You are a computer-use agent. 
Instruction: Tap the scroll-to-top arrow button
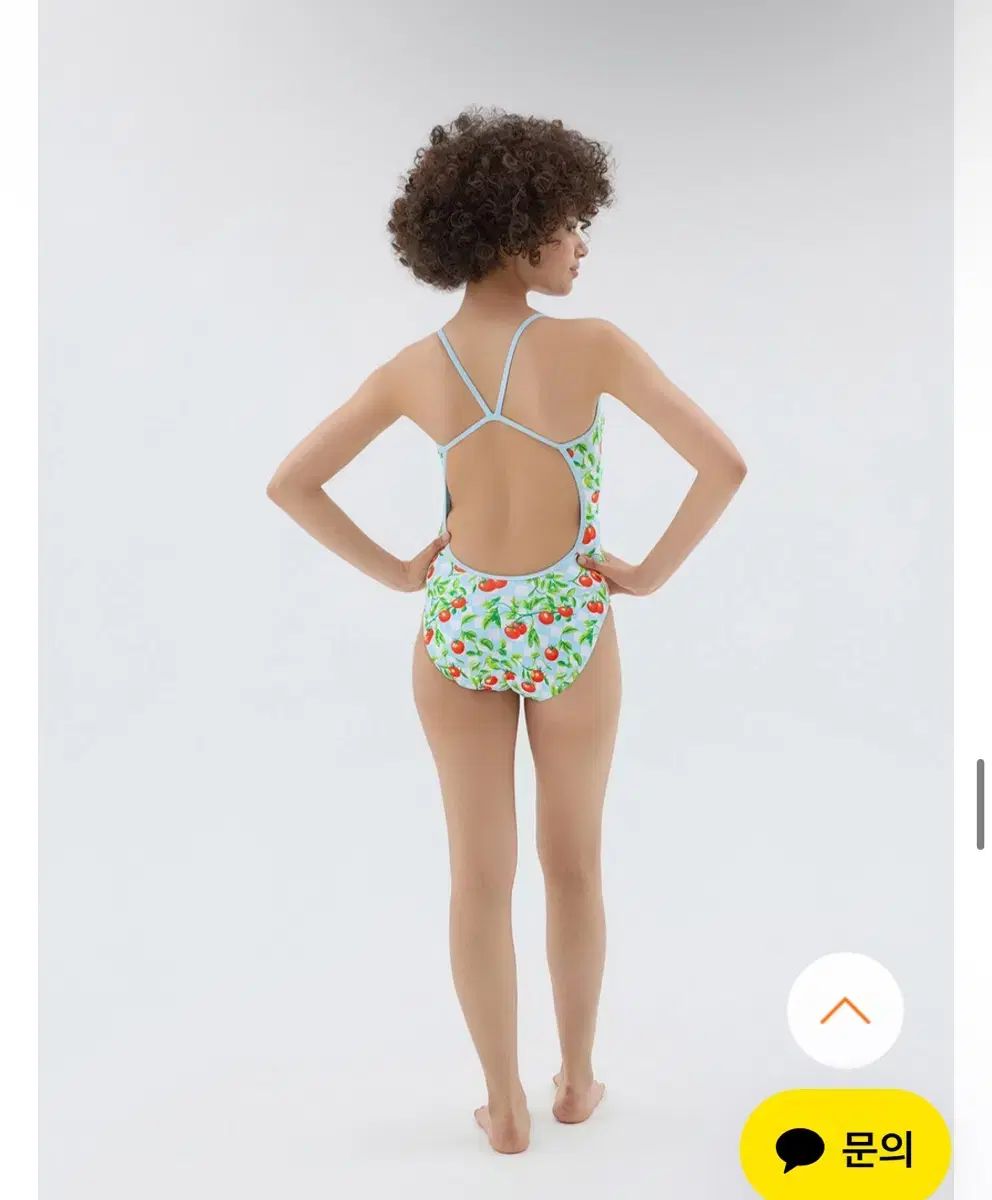pos(845,1011)
